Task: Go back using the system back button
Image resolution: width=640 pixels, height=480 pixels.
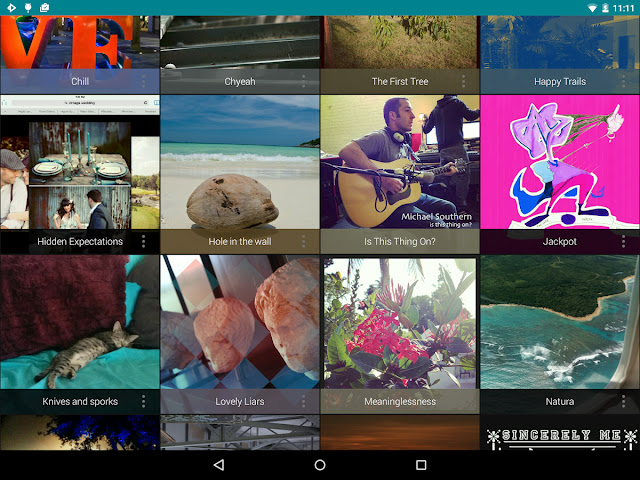Action: (219, 465)
